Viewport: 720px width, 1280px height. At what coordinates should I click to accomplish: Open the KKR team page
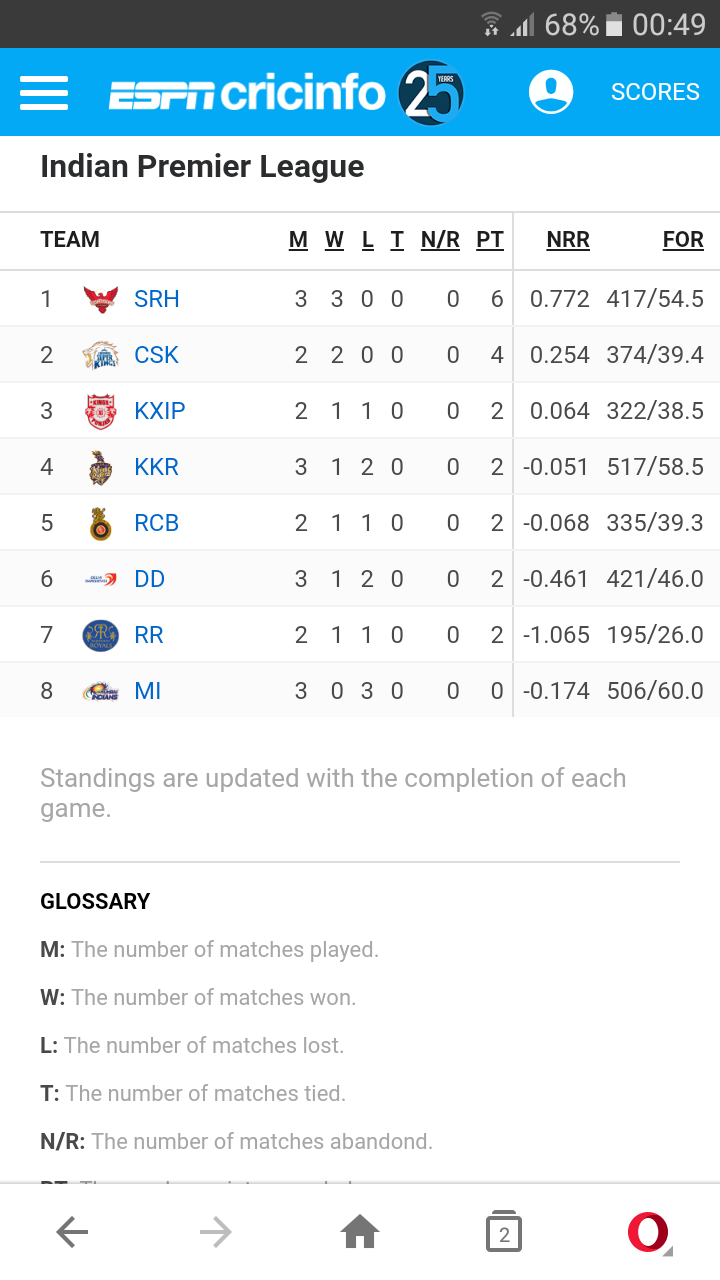click(x=157, y=467)
